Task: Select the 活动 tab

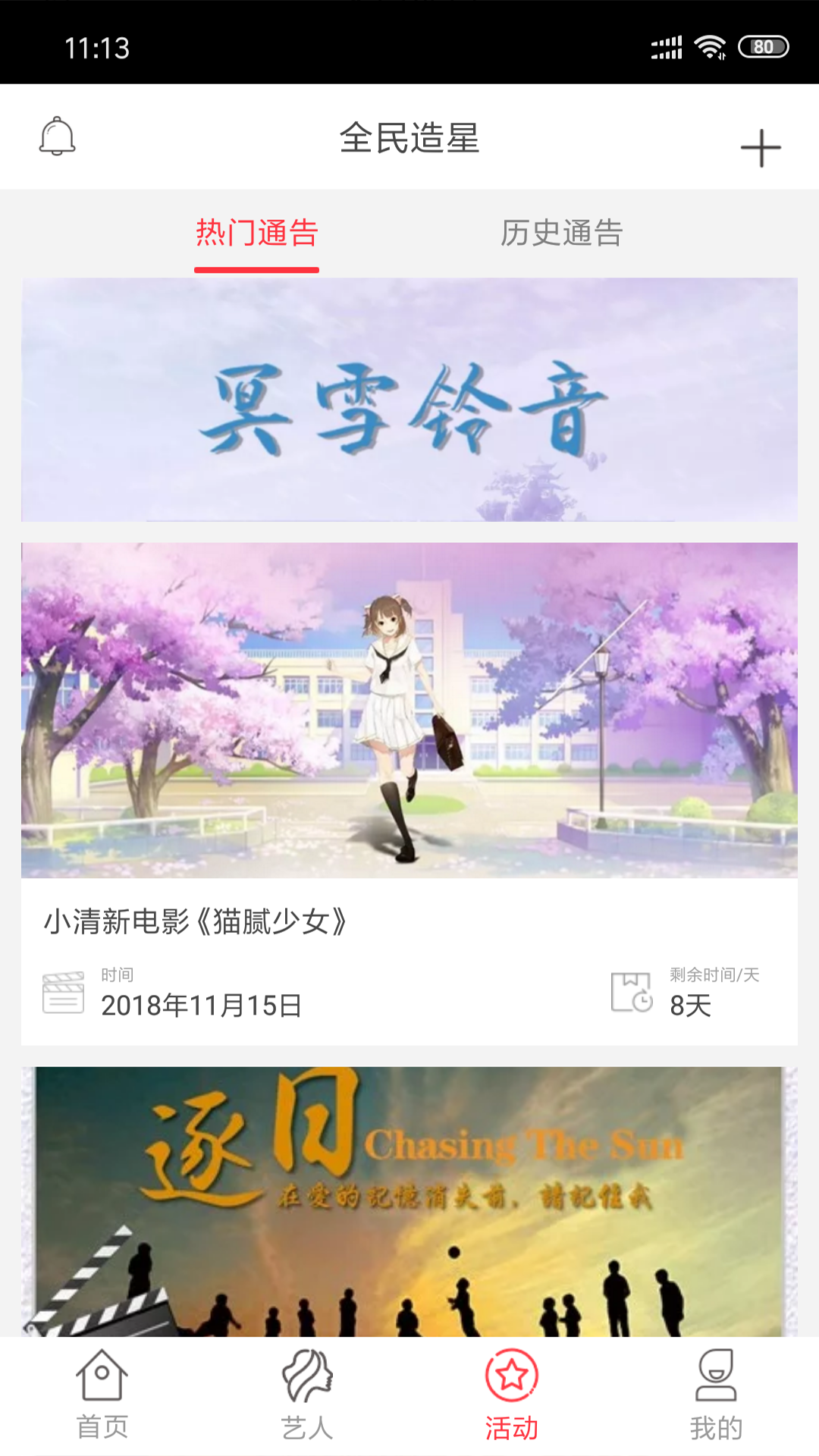Action: click(512, 1395)
